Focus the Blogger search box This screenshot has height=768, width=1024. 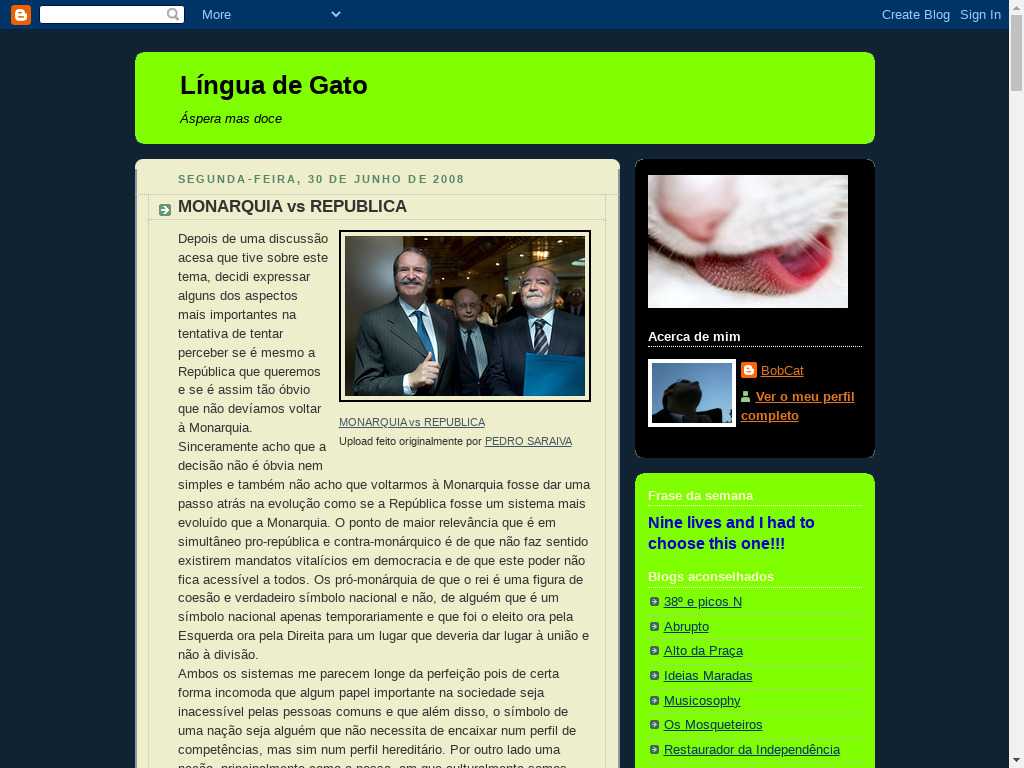point(104,14)
